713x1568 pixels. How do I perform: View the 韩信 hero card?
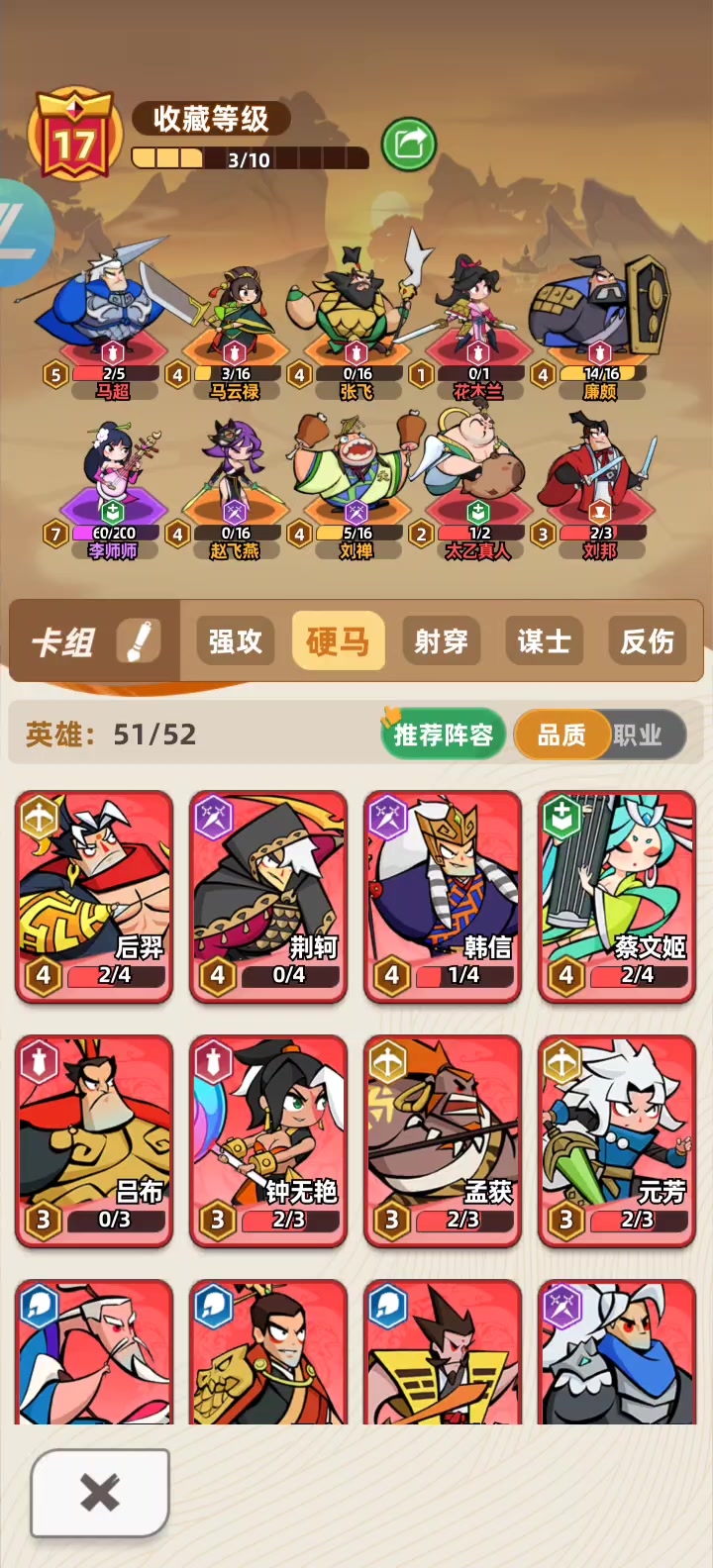tap(443, 896)
